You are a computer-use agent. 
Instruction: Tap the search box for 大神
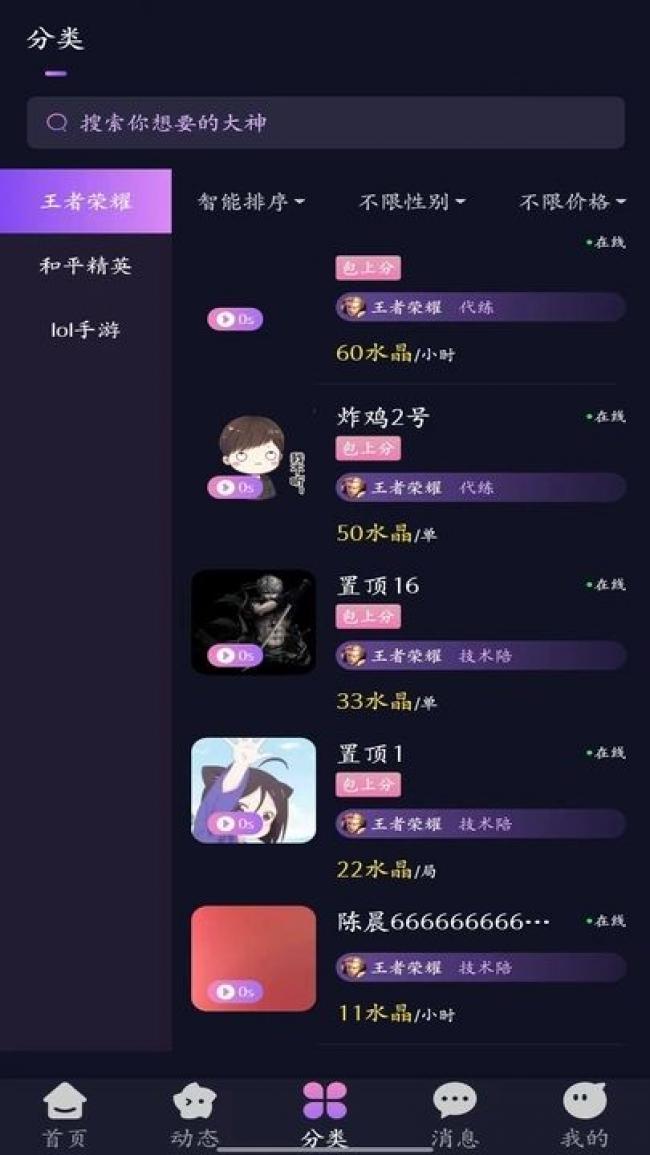coord(325,123)
